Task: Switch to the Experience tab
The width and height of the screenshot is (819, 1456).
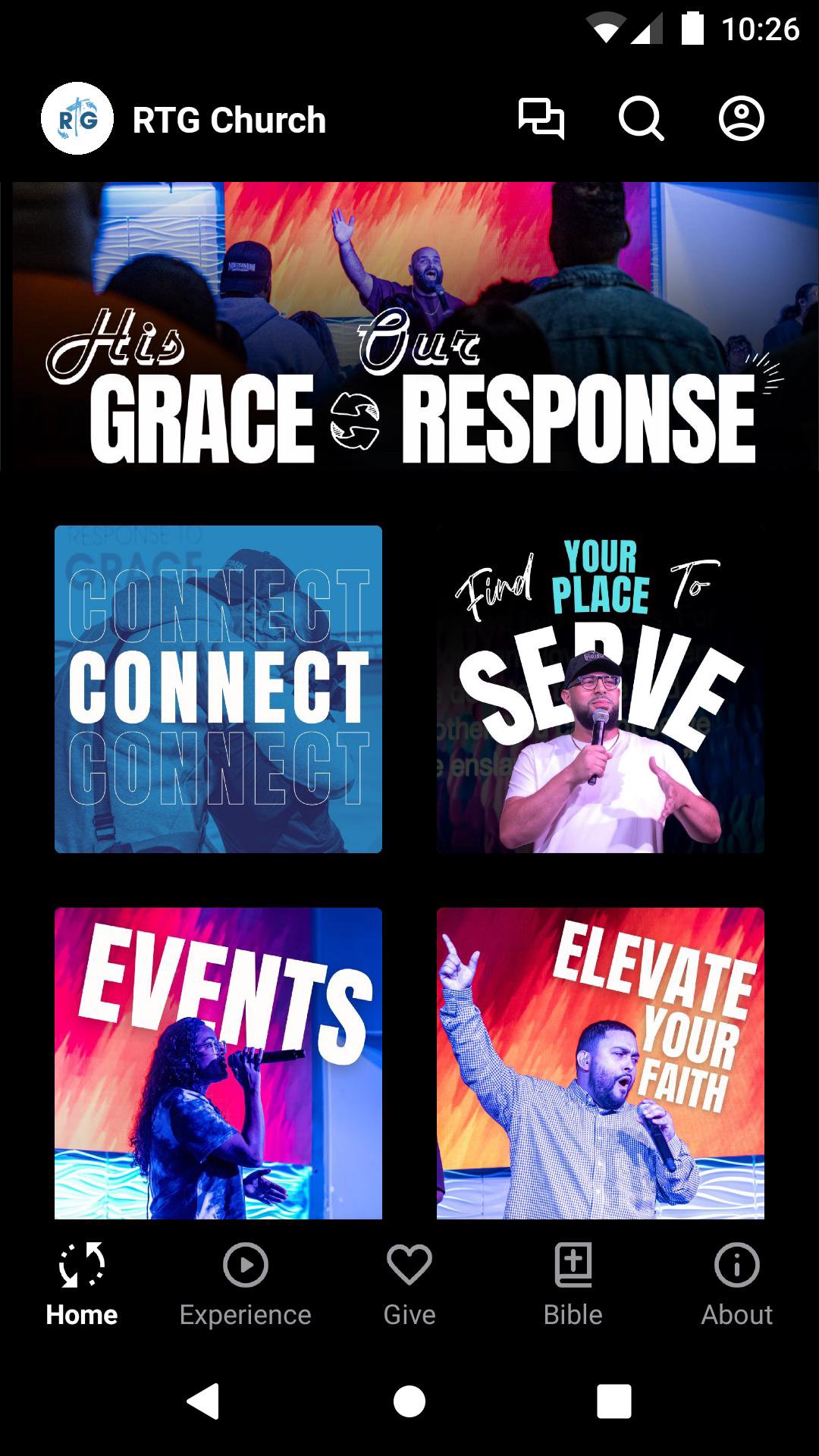Action: click(x=246, y=1283)
